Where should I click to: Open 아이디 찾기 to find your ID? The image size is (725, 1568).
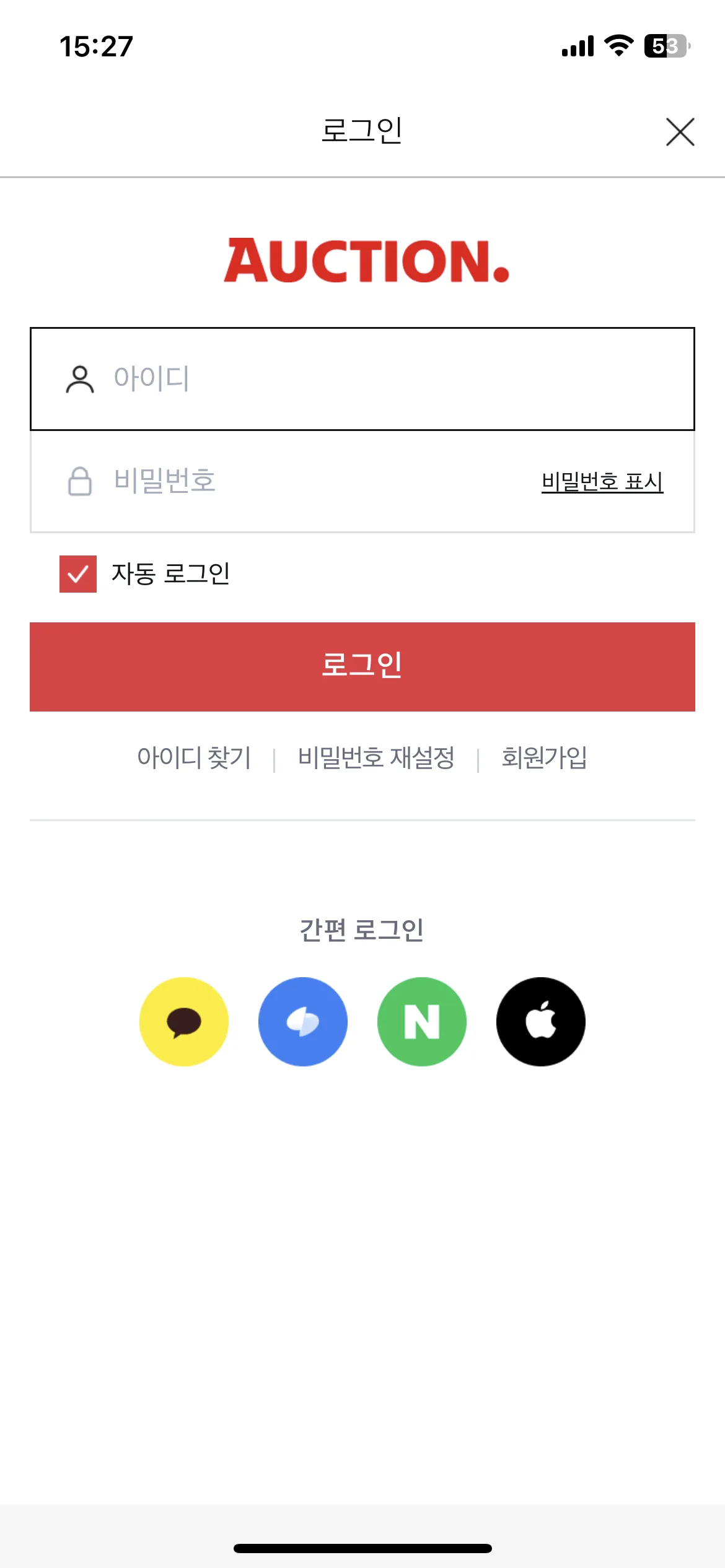pyautogui.click(x=194, y=757)
